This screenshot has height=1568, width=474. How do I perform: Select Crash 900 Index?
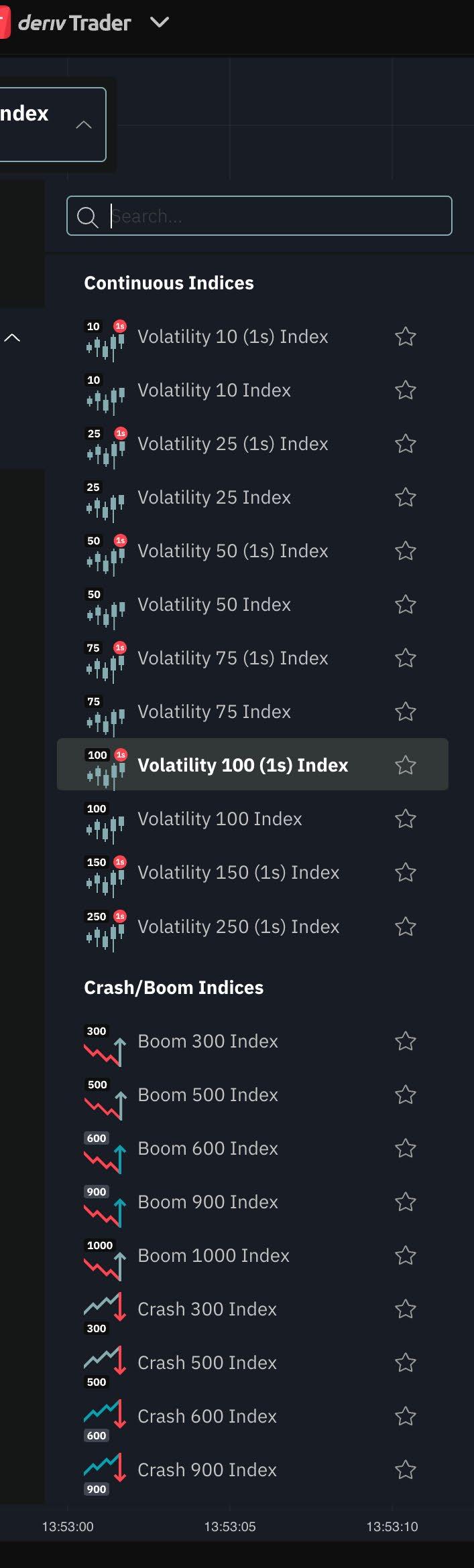[206, 1470]
